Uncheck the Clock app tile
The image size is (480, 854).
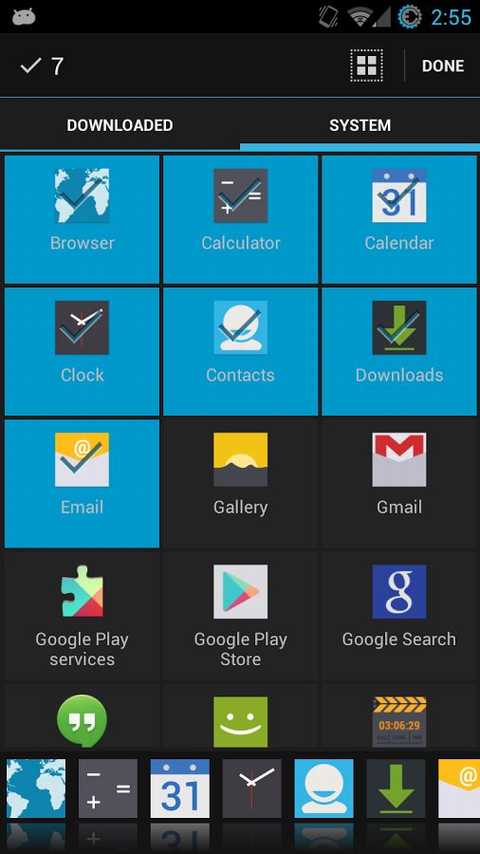[82, 352]
